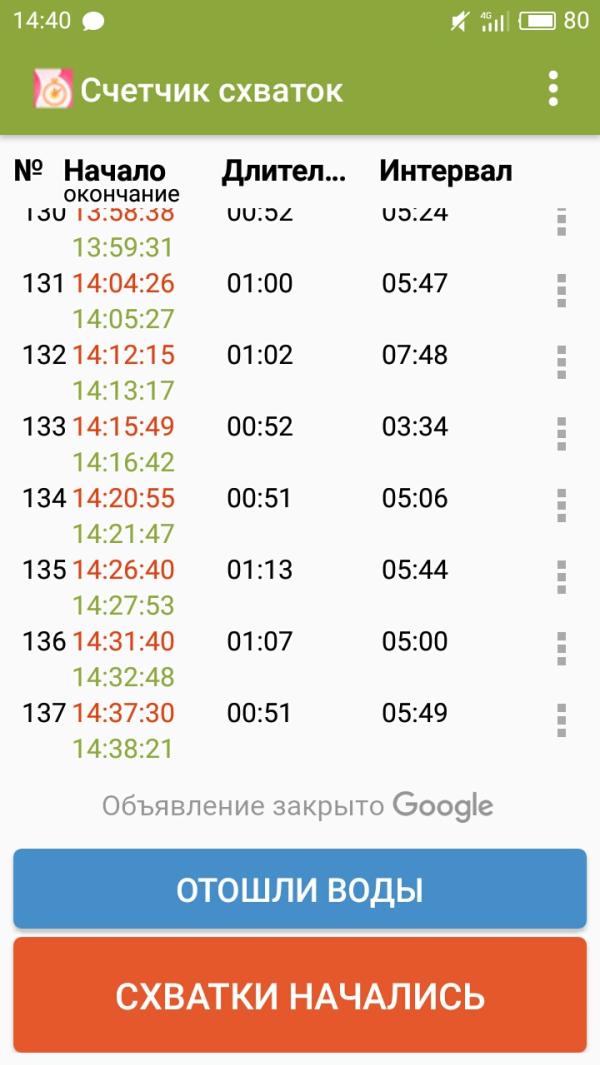This screenshot has height=1065, width=600.
Task: Tap the blue ОТОШЛИ ВОДЫ button
Action: (x=300, y=889)
